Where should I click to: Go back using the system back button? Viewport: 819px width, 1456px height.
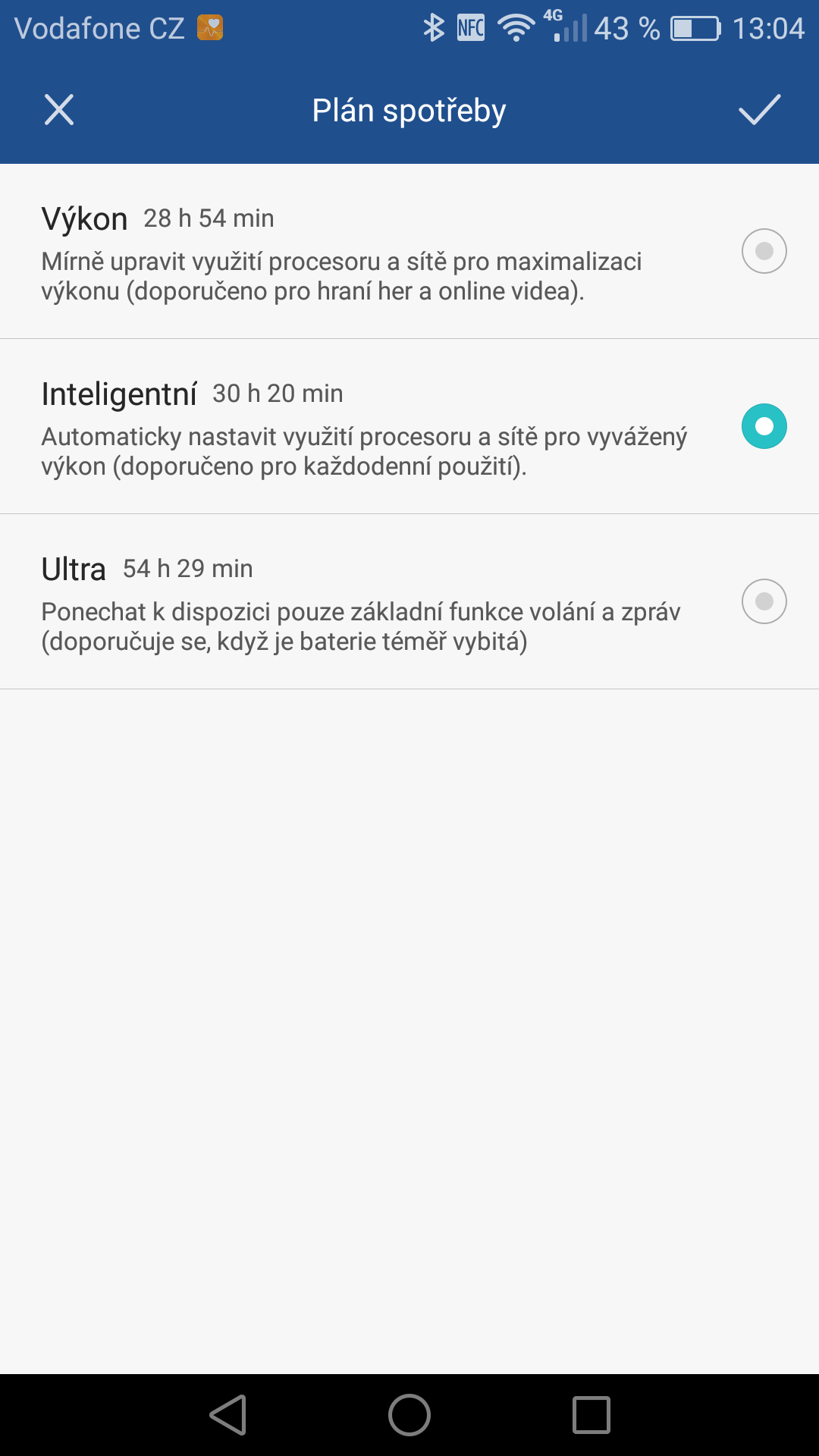228,1415
